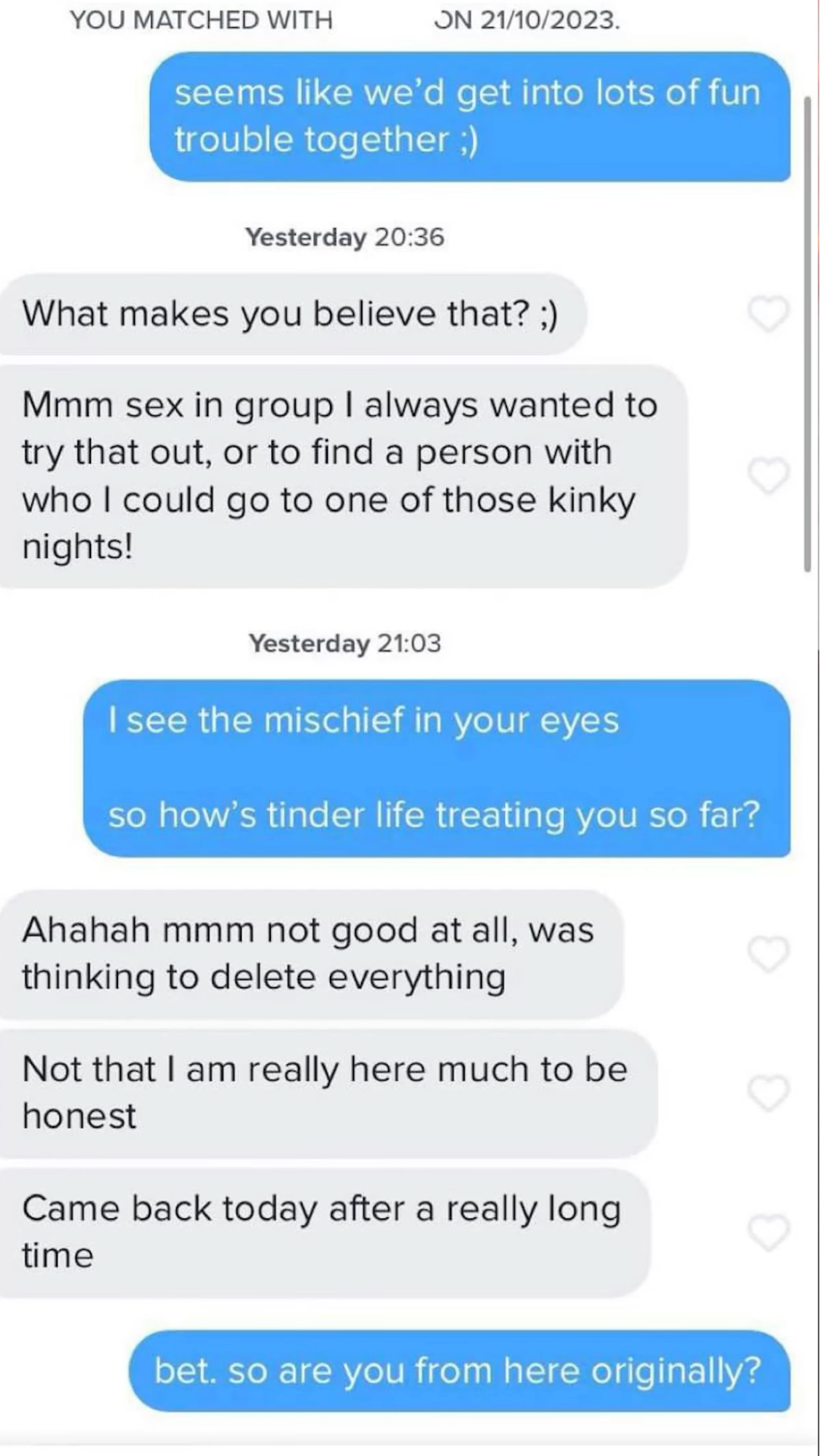The width and height of the screenshot is (820, 1456).
Task: Like the message ending with 'kinky nights!'
Action: [768, 476]
